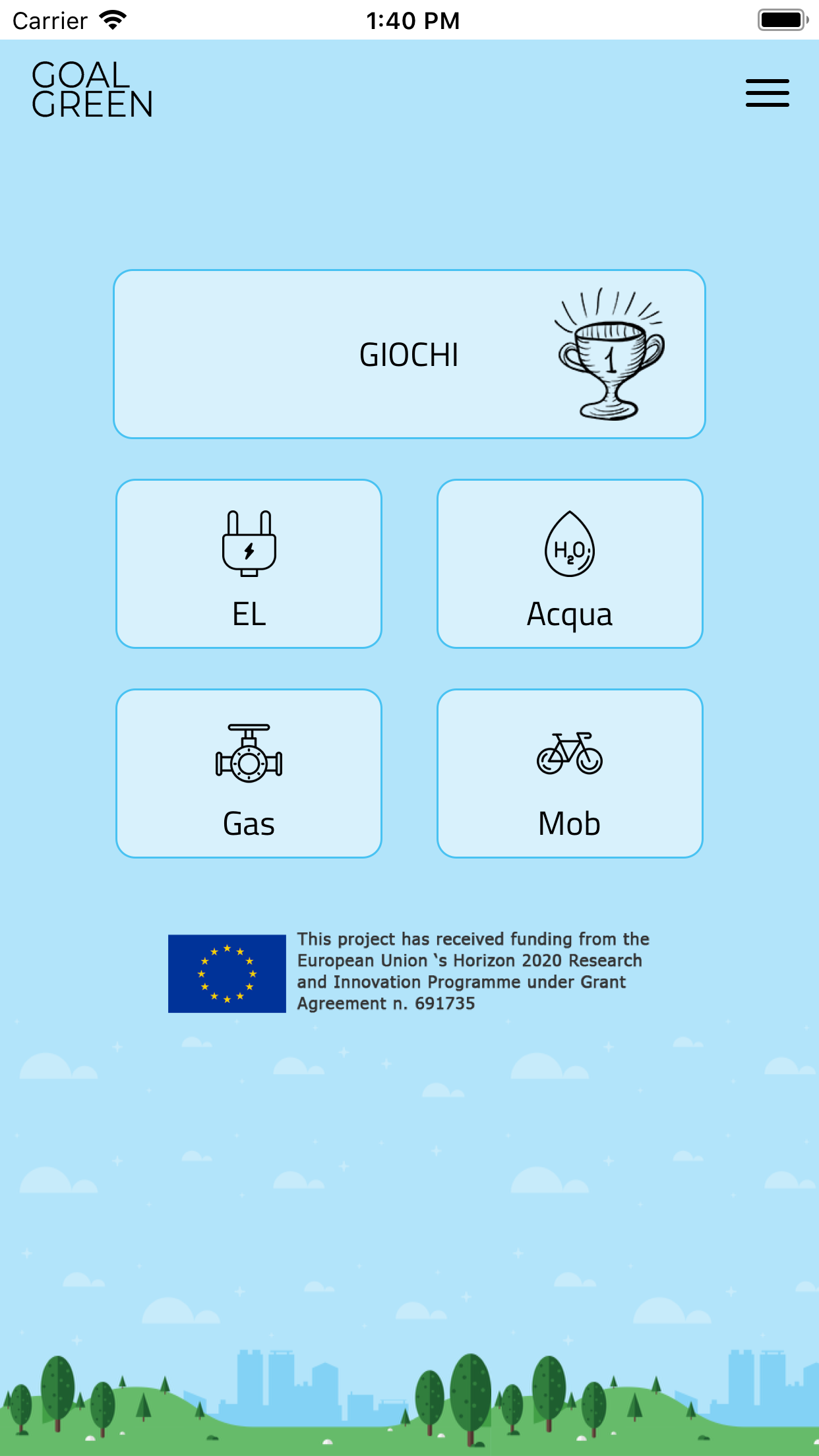
Task: Open the GIOCHI games section
Action: tap(409, 354)
